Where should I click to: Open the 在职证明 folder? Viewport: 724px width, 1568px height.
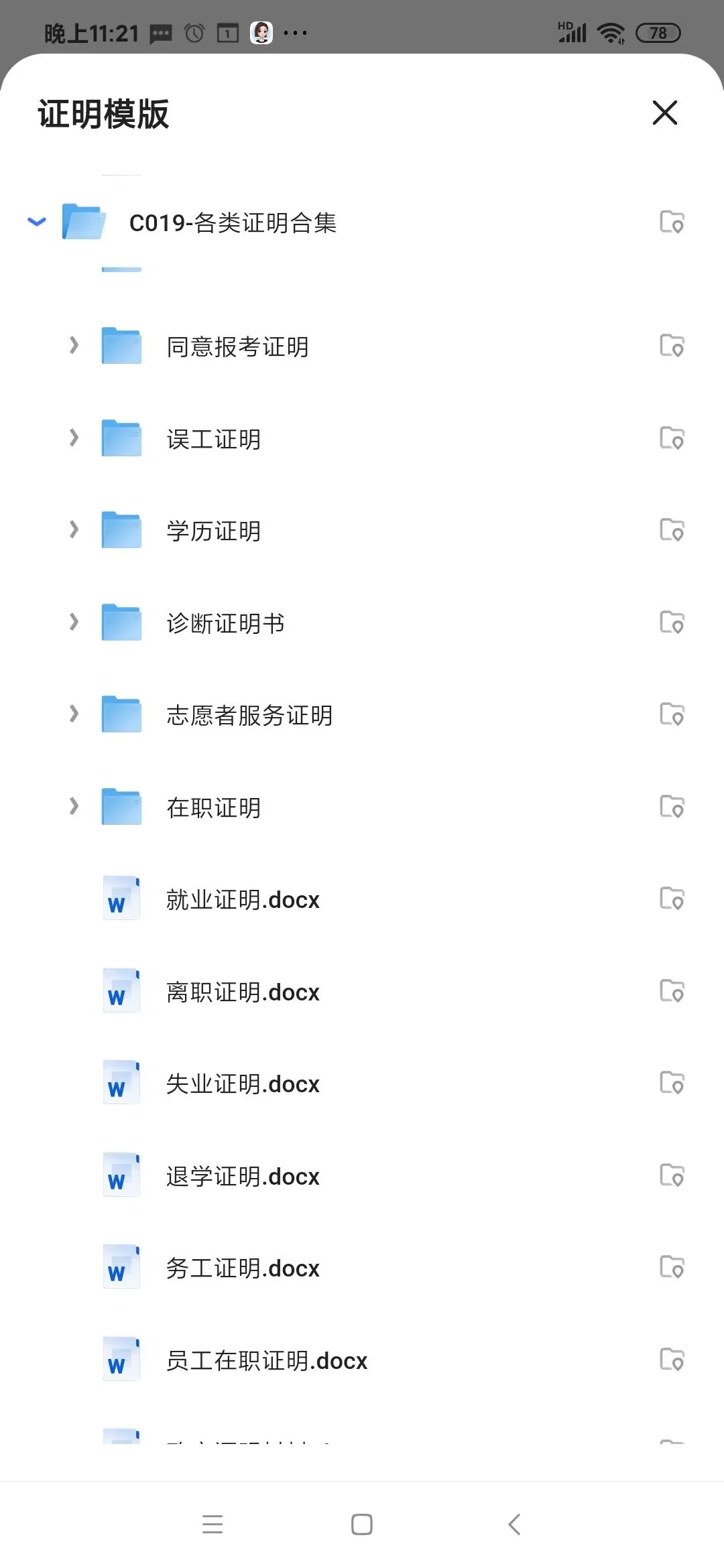[x=213, y=807]
